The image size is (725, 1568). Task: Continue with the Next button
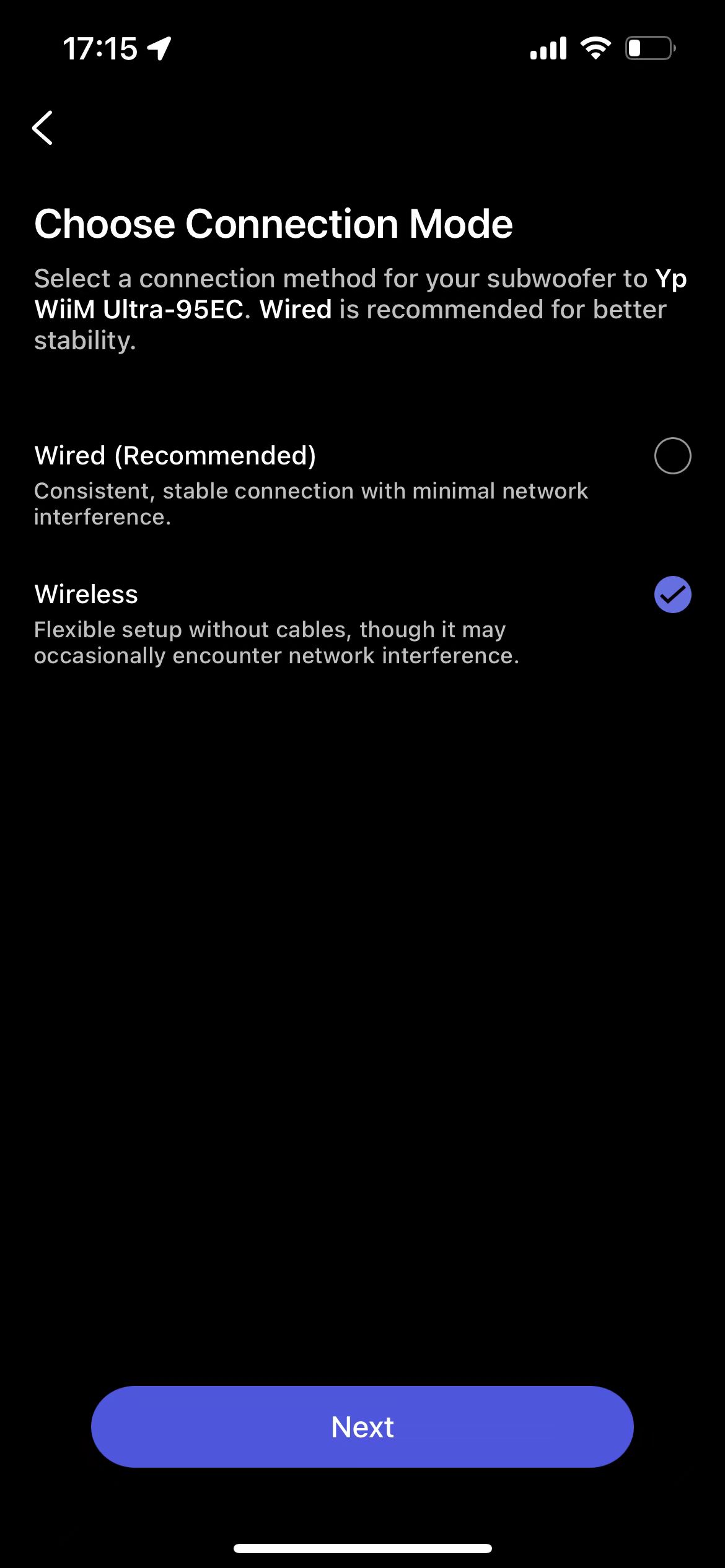[362, 1427]
